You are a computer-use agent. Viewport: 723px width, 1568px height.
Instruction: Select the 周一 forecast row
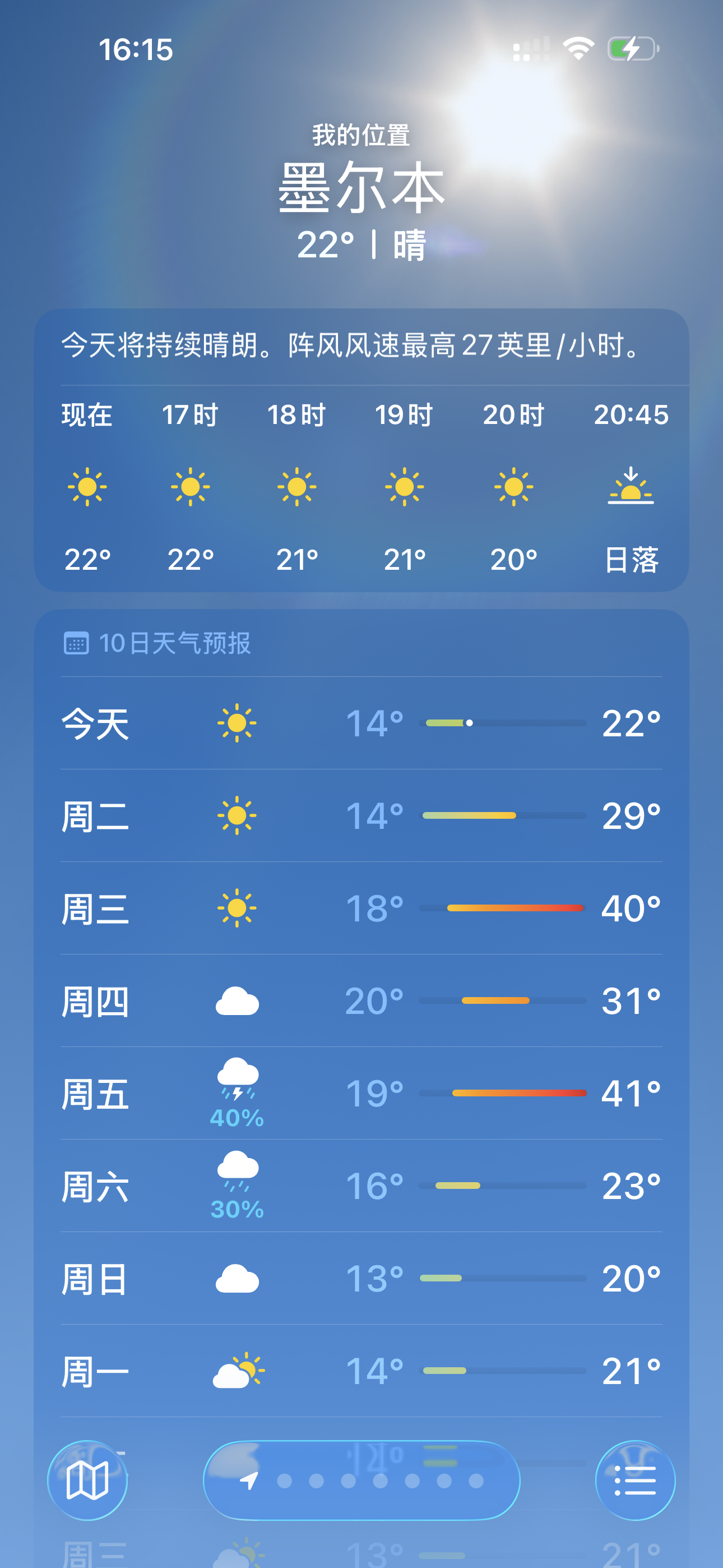click(x=361, y=1371)
